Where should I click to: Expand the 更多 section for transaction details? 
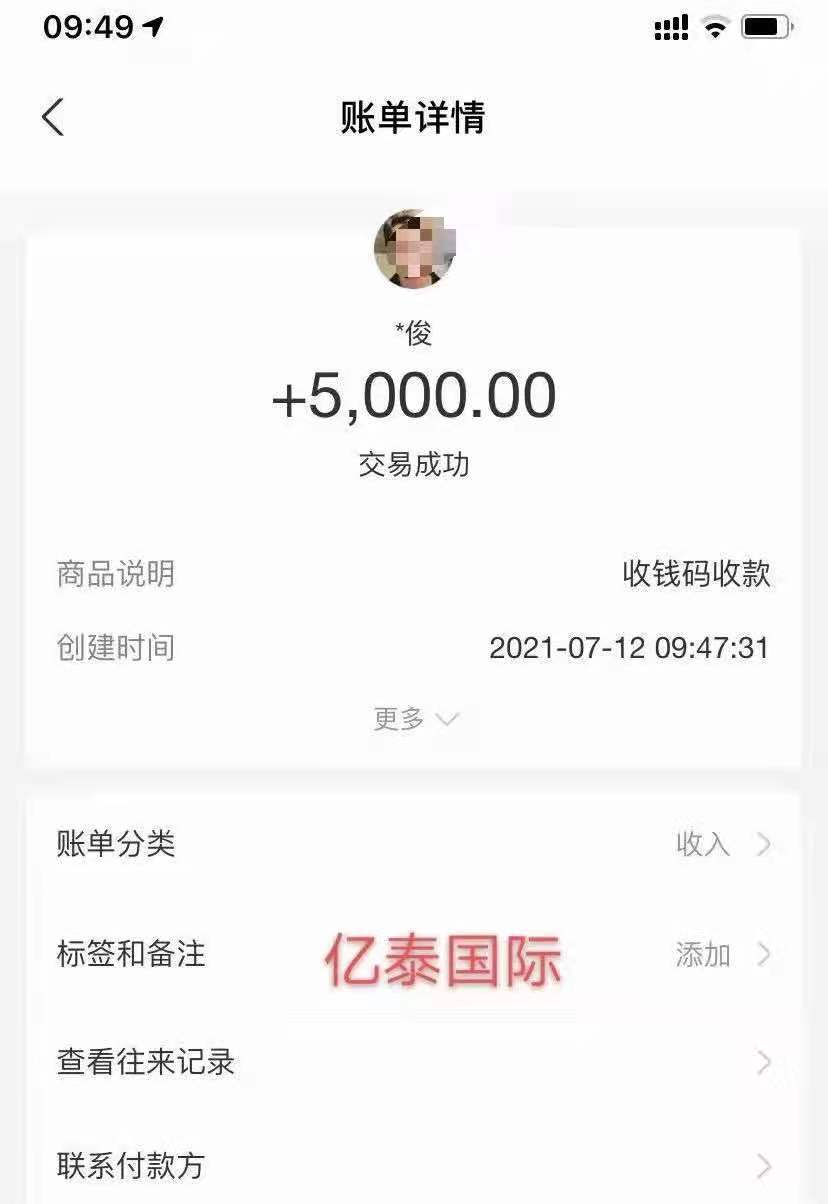click(415, 718)
